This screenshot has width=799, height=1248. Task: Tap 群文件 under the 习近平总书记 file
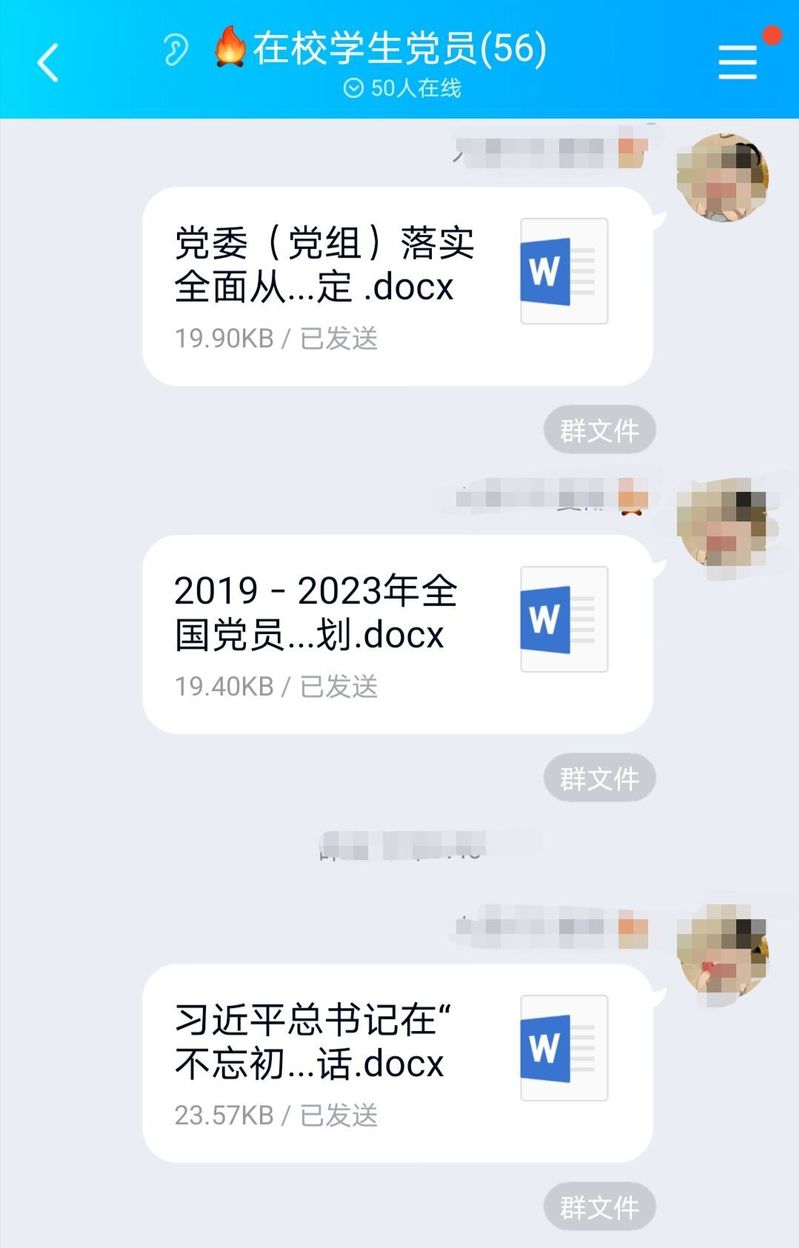point(599,1208)
